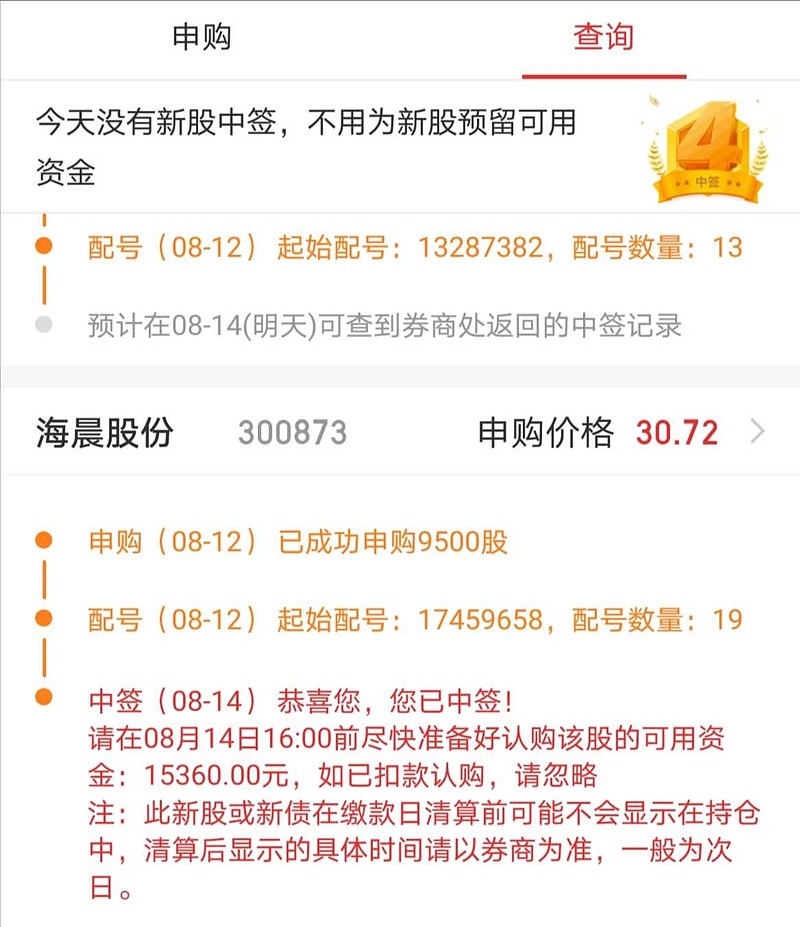Select the stock code 300873

(x=288, y=434)
